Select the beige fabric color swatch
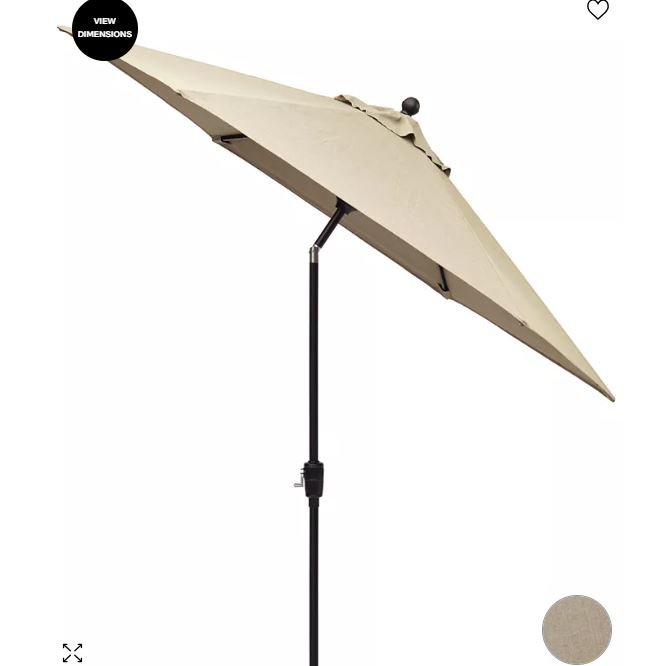 576,630
